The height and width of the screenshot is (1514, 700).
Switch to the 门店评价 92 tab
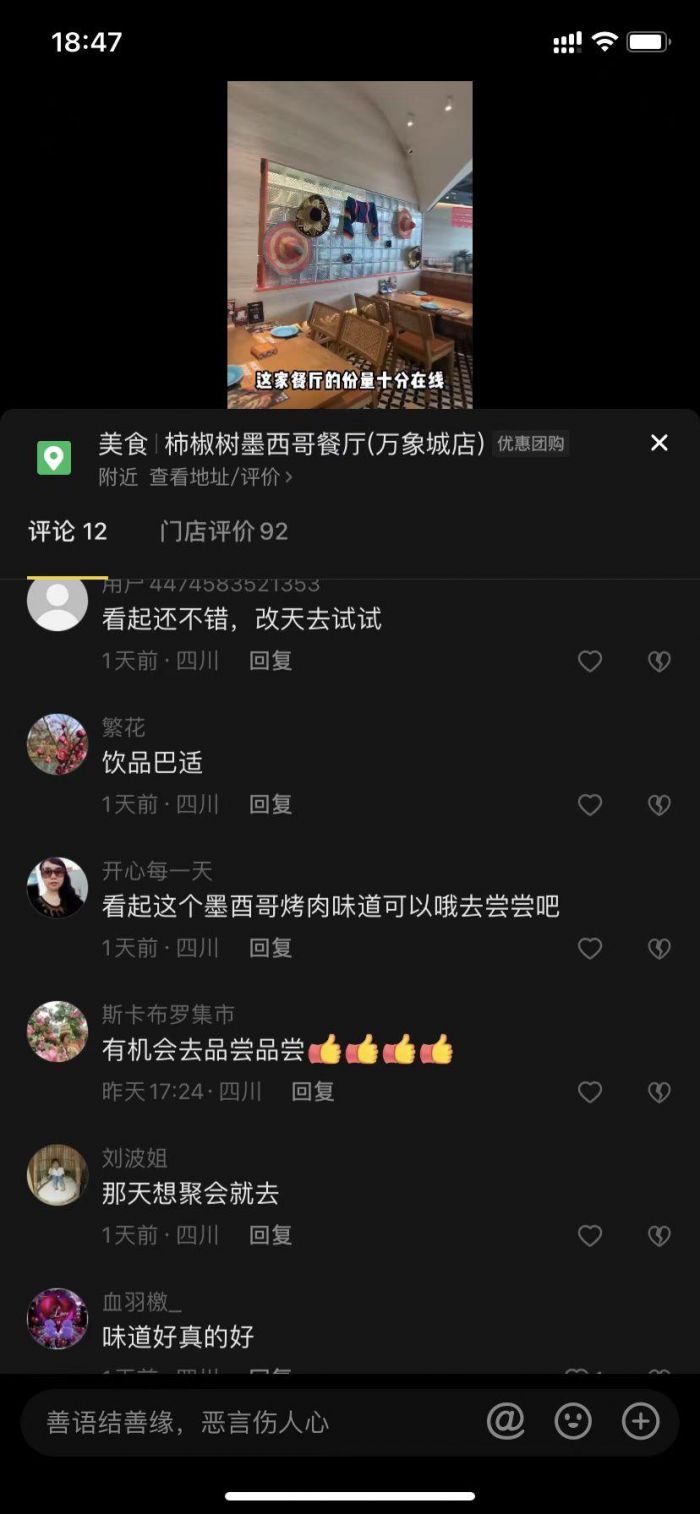tap(223, 531)
